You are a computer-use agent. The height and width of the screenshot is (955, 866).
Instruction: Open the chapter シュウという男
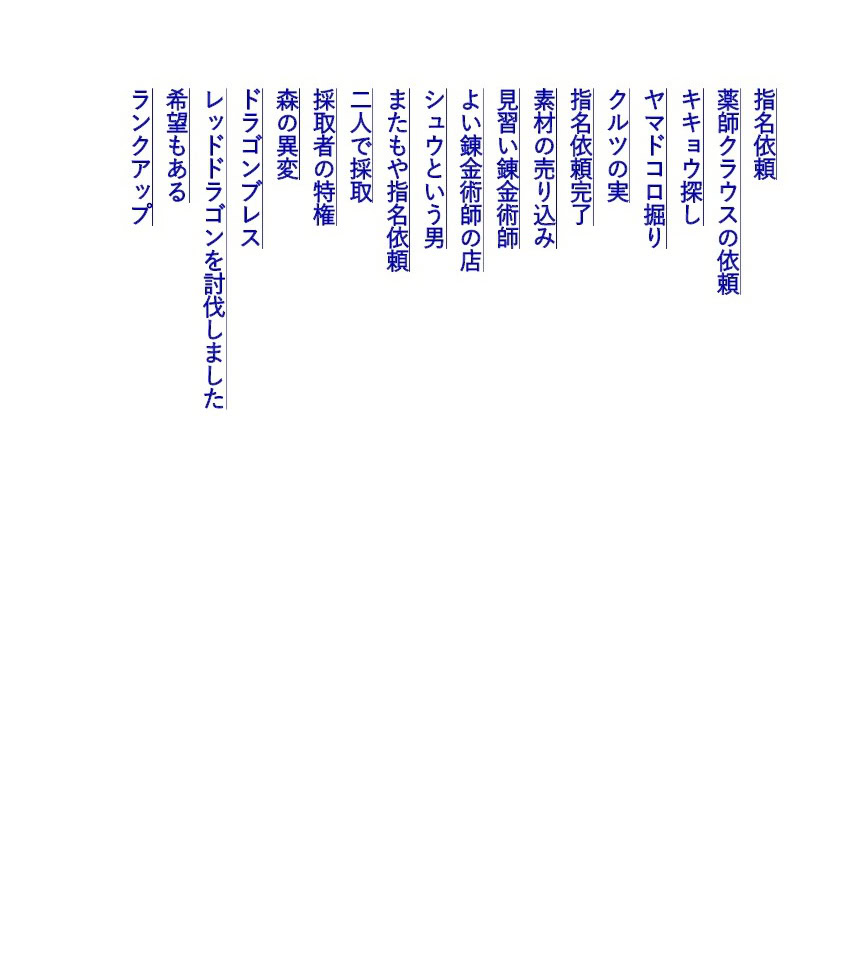pos(435,168)
